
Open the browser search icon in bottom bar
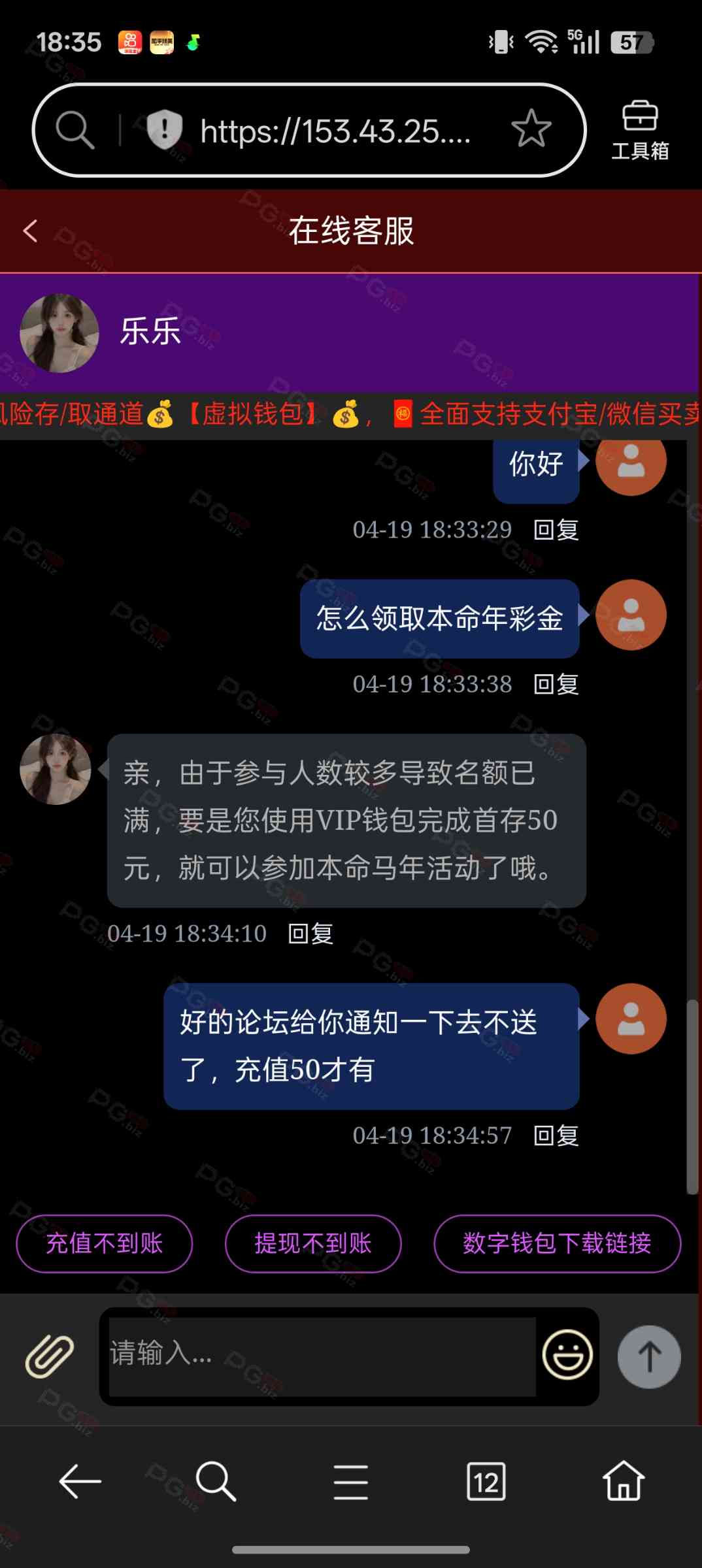coord(216,1481)
